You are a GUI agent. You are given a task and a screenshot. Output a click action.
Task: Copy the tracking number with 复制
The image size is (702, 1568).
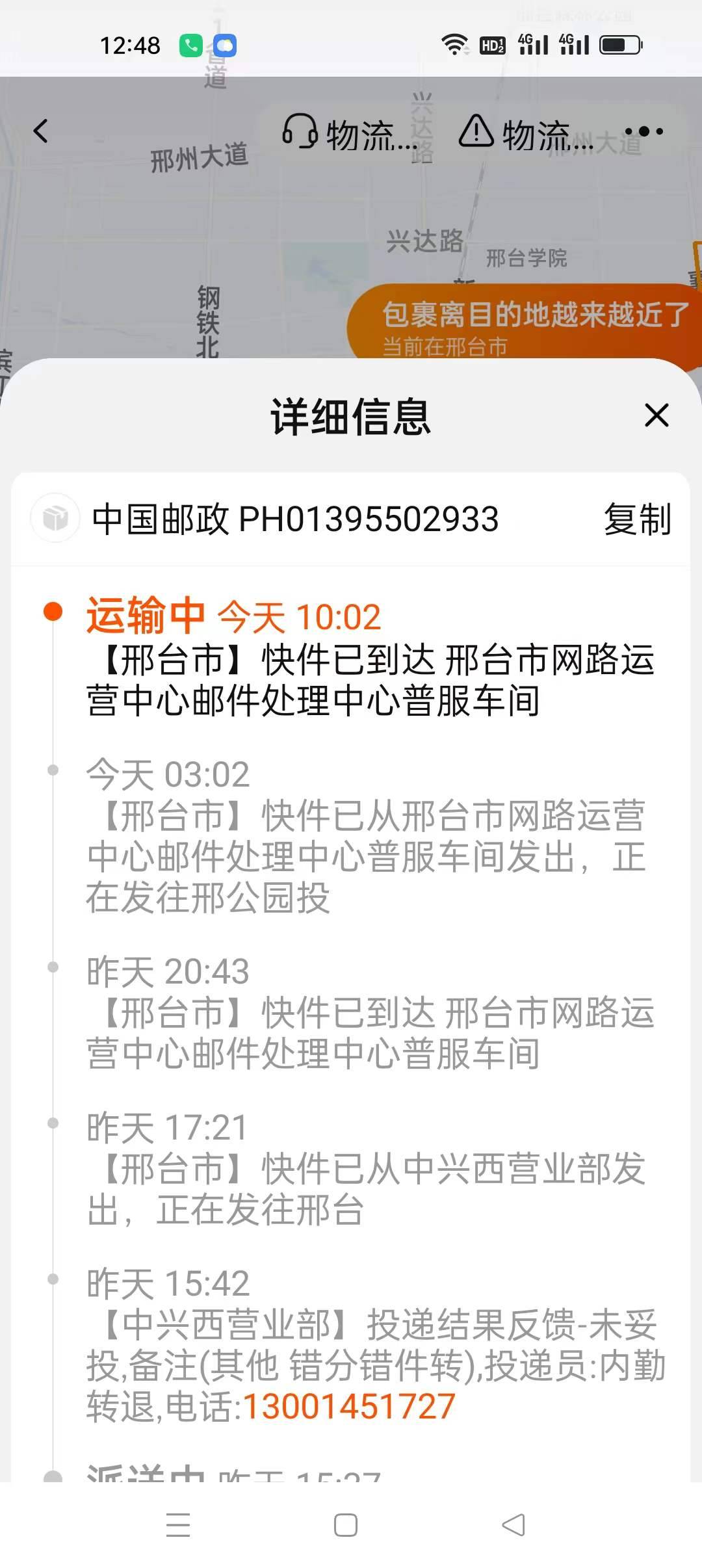click(x=637, y=519)
